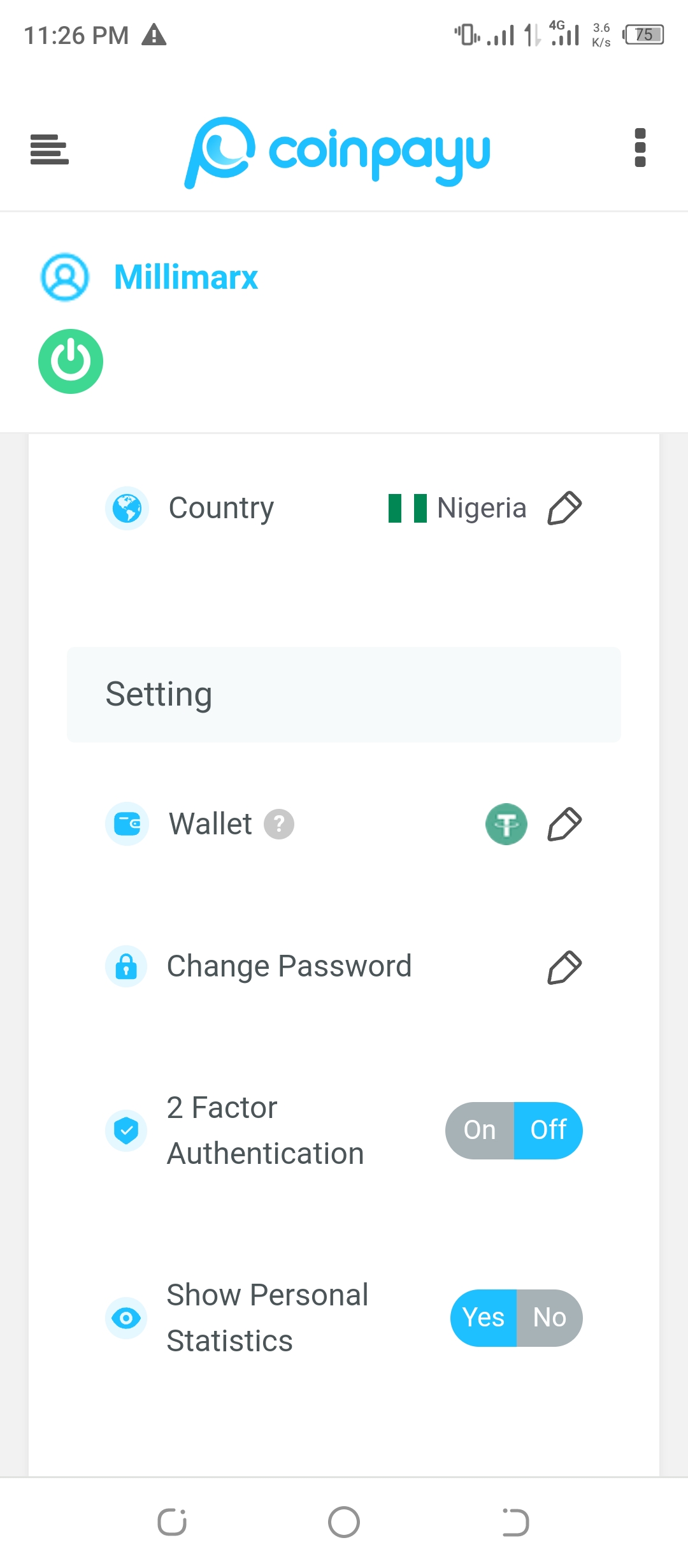This screenshot has width=688, height=1568.
Task: Select Off for 2 Factor Authentication
Action: 548,1130
